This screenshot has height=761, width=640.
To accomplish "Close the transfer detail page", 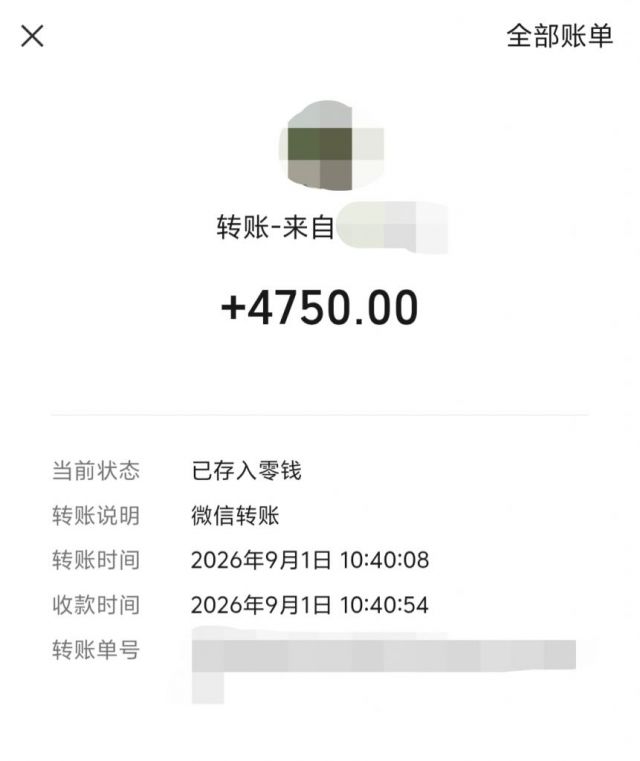I will click(32, 36).
